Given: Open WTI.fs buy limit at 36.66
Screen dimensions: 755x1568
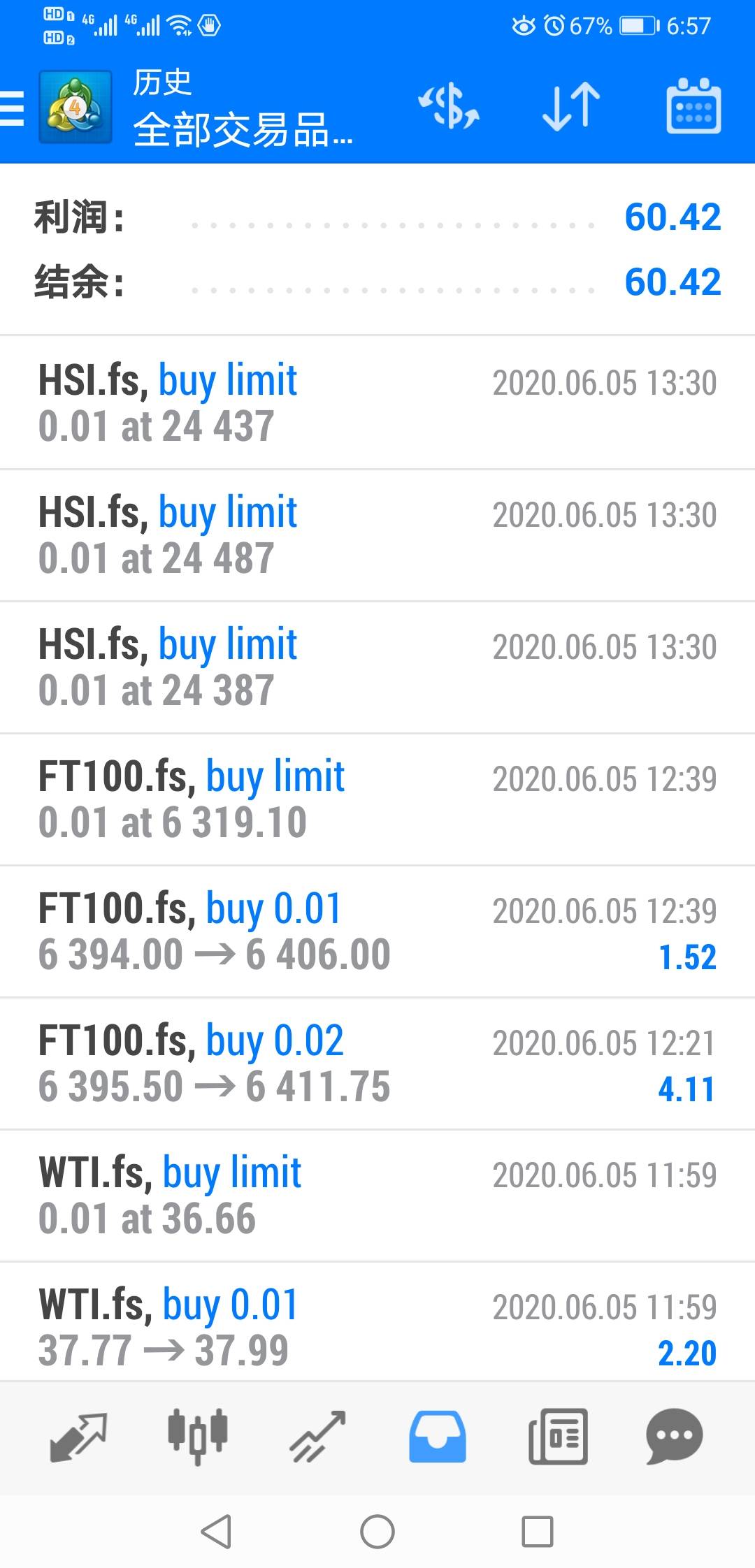Looking at the screenshot, I should (x=377, y=1196).
